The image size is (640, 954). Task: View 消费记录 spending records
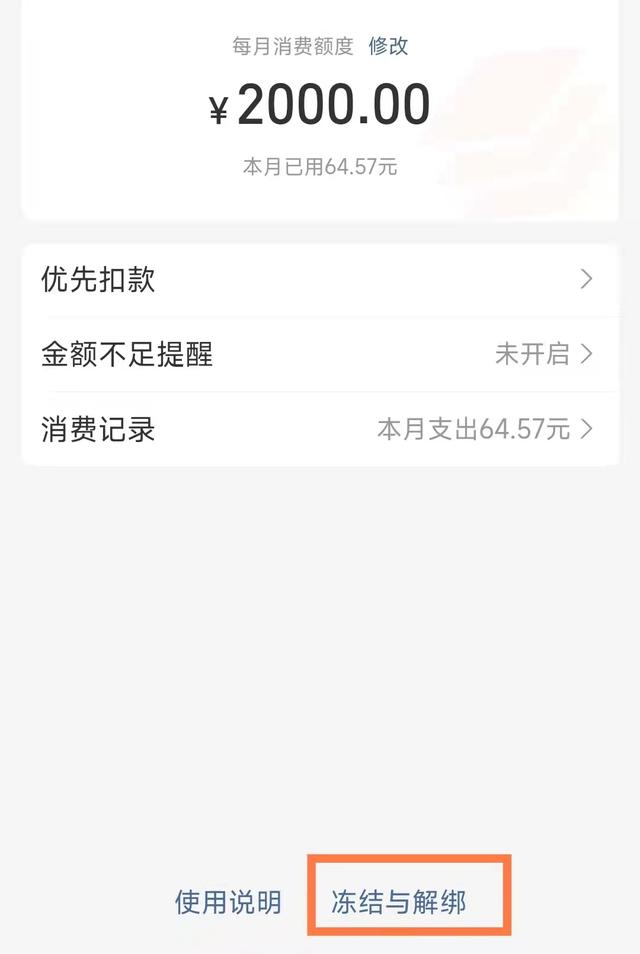pyautogui.click(x=320, y=430)
